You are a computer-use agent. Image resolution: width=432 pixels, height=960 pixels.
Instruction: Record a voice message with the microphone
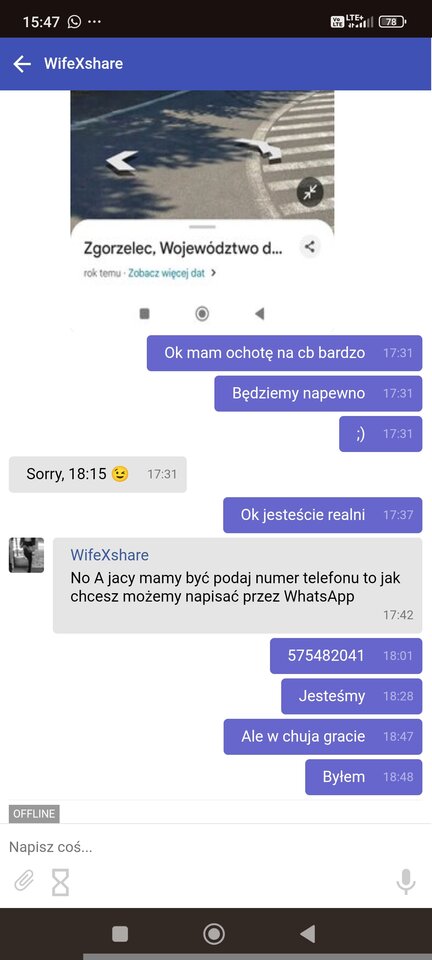tap(406, 882)
